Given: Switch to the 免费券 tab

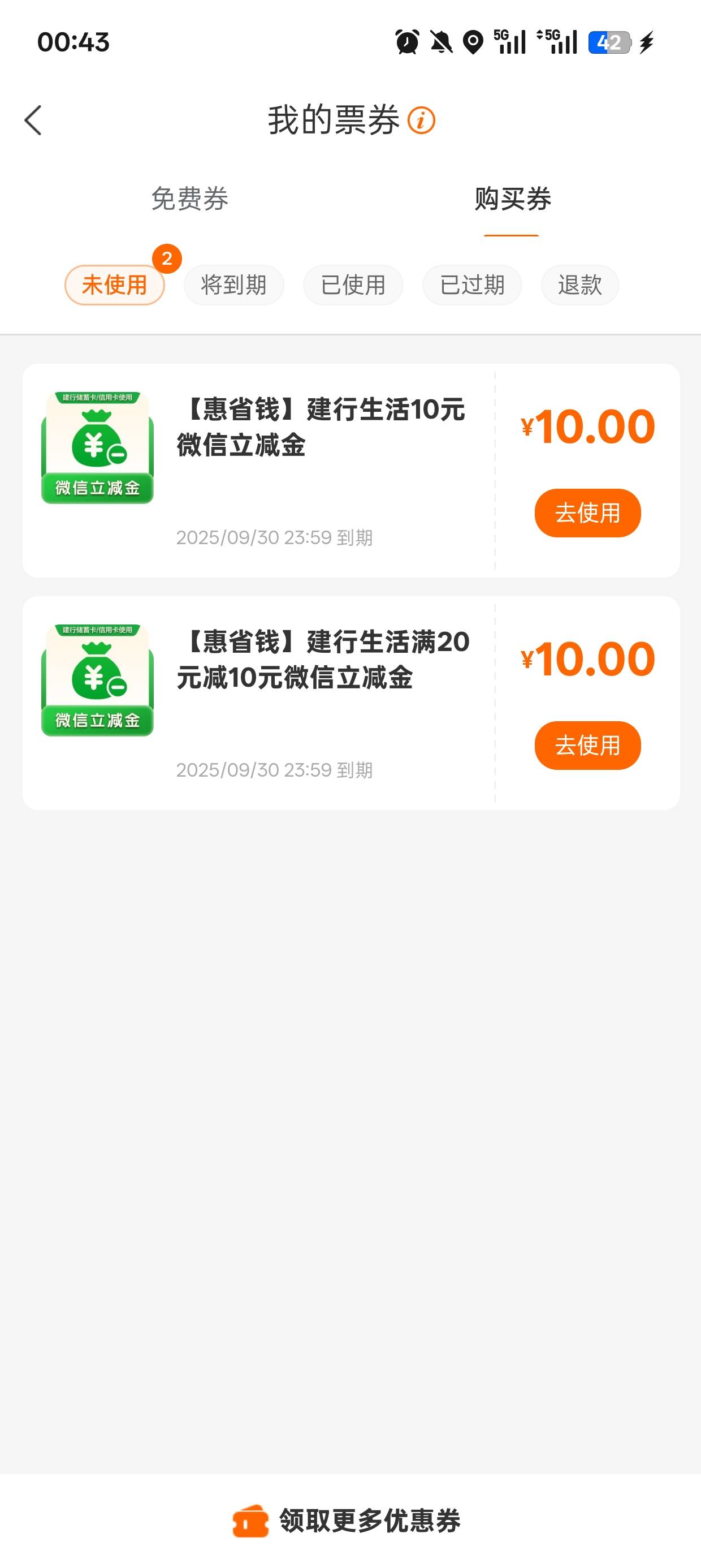Looking at the screenshot, I should [189, 199].
